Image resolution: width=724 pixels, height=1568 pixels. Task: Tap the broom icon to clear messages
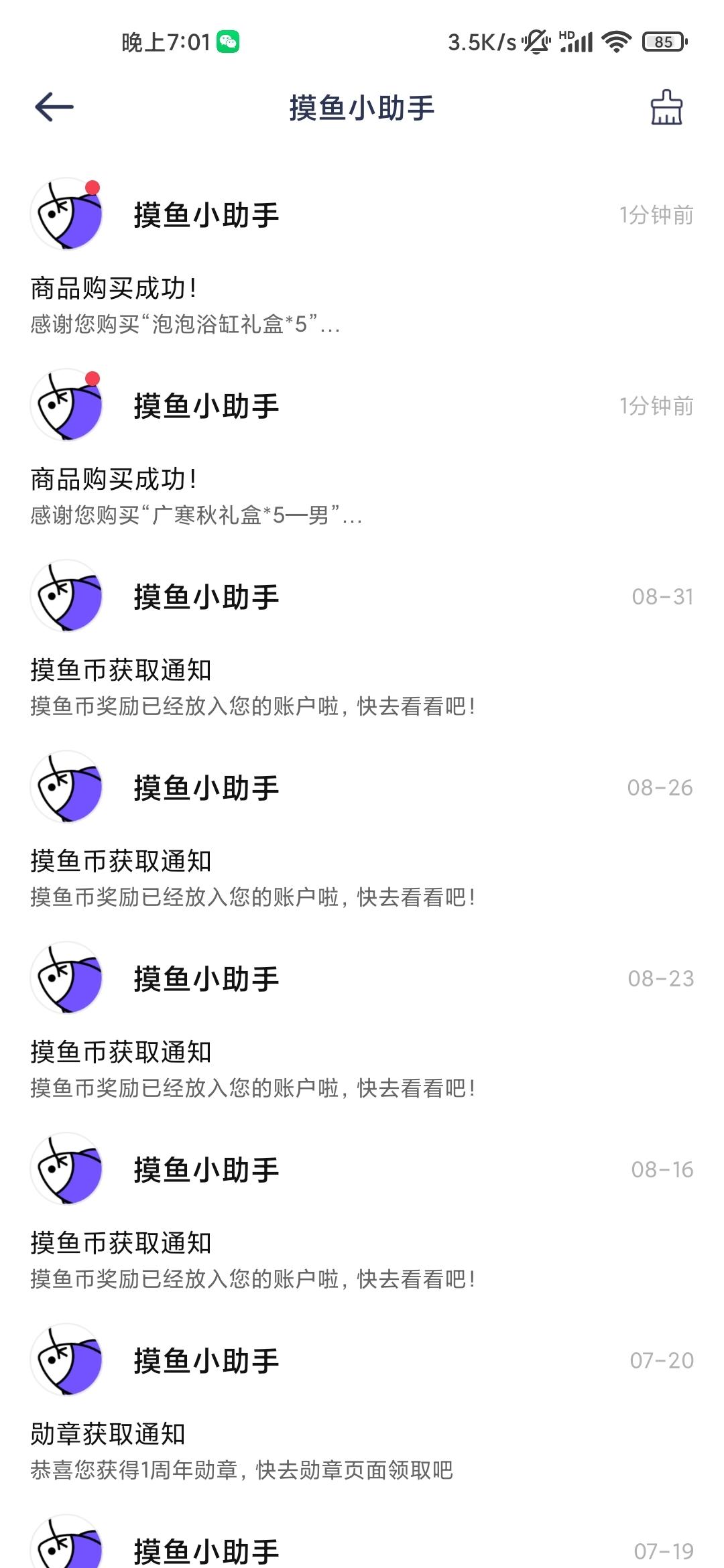click(x=666, y=107)
